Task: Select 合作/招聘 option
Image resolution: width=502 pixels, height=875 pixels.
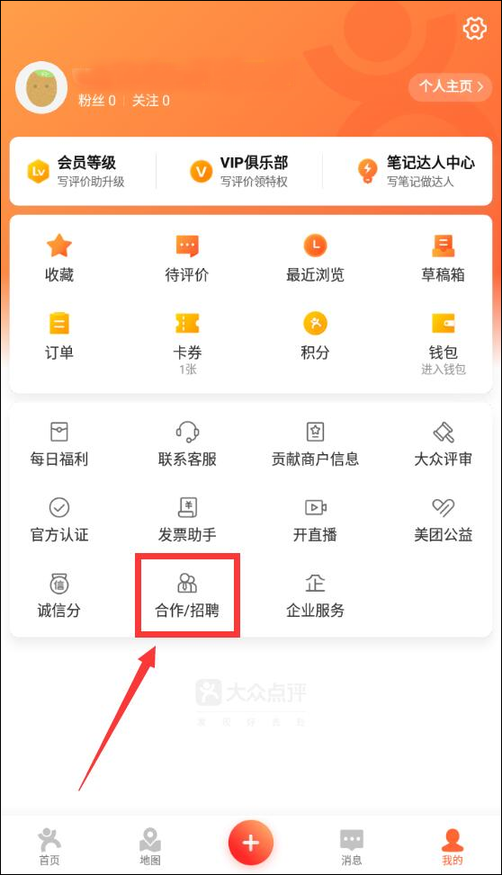Action: click(187, 595)
